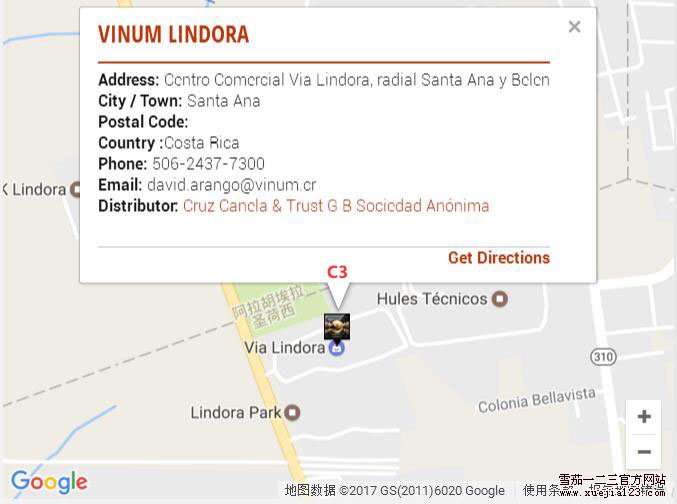Select the Lindora Park place marker
The height and width of the screenshot is (504, 677).
[292, 412]
